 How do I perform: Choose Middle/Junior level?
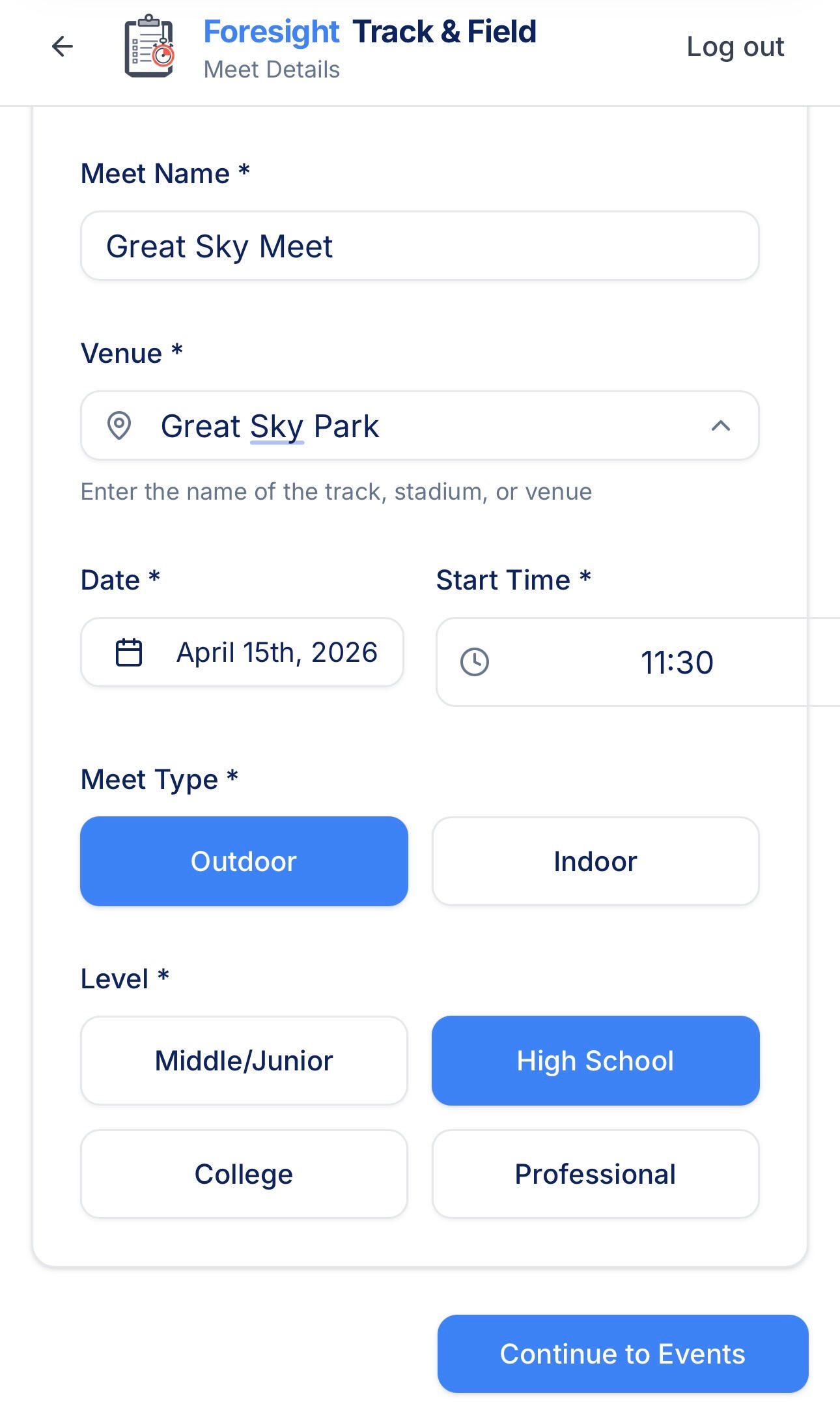coord(244,1061)
